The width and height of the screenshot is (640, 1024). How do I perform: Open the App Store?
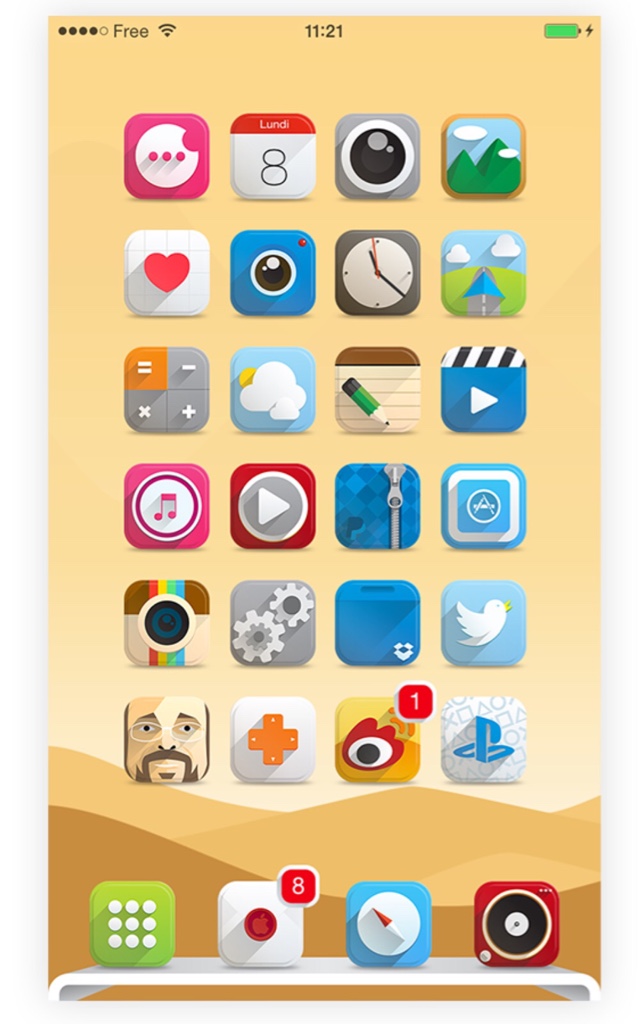pyautogui.click(x=483, y=506)
